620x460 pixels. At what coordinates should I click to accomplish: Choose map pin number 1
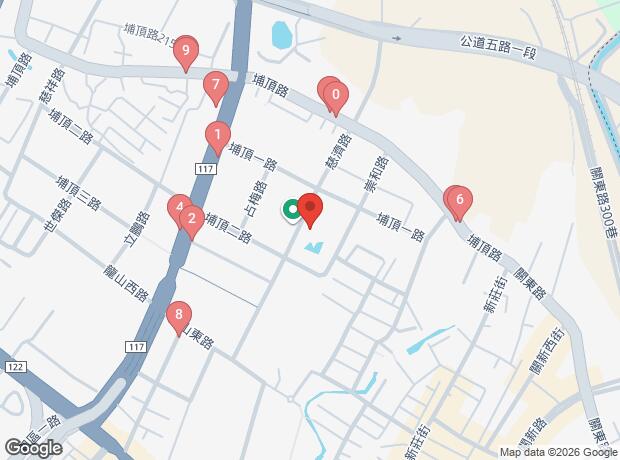point(218,139)
